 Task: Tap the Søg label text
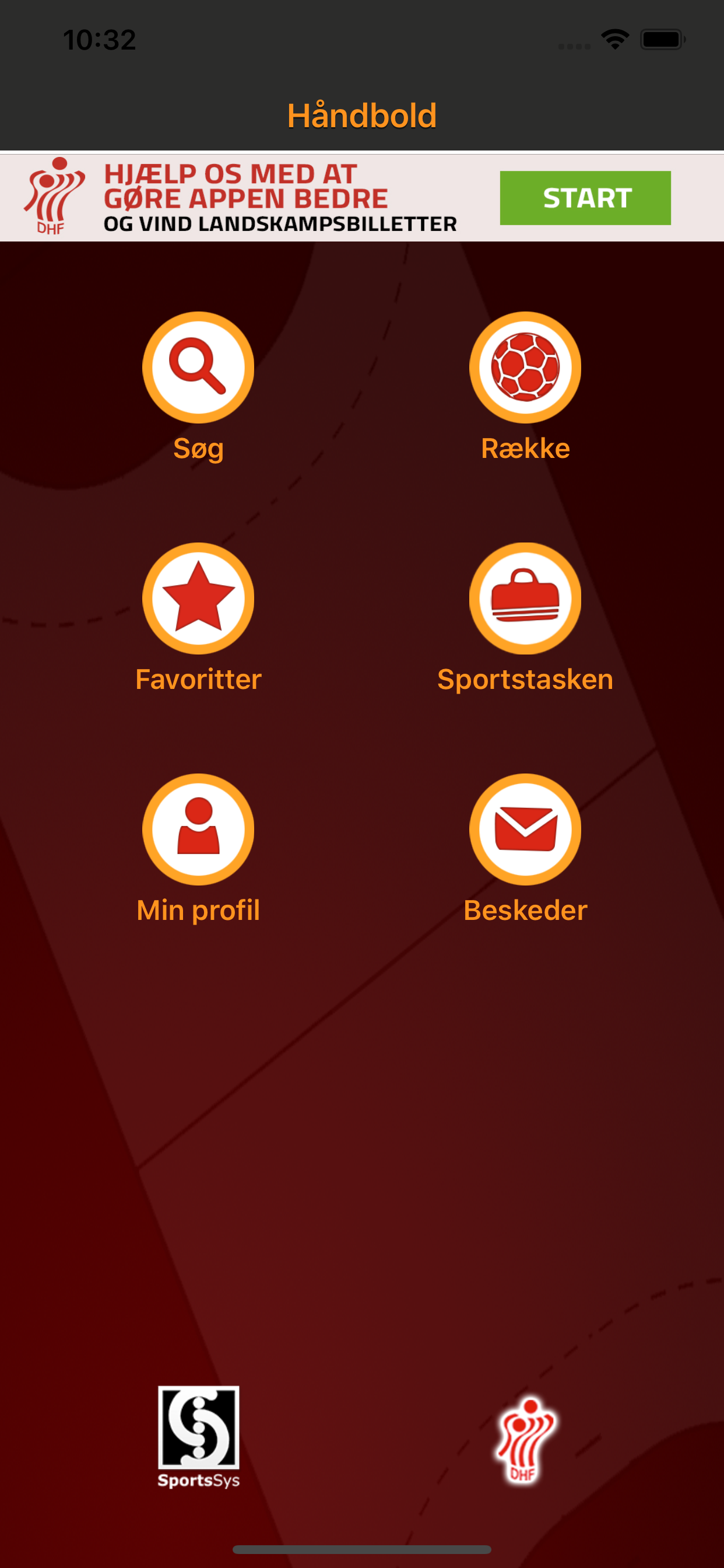(198, 449)
